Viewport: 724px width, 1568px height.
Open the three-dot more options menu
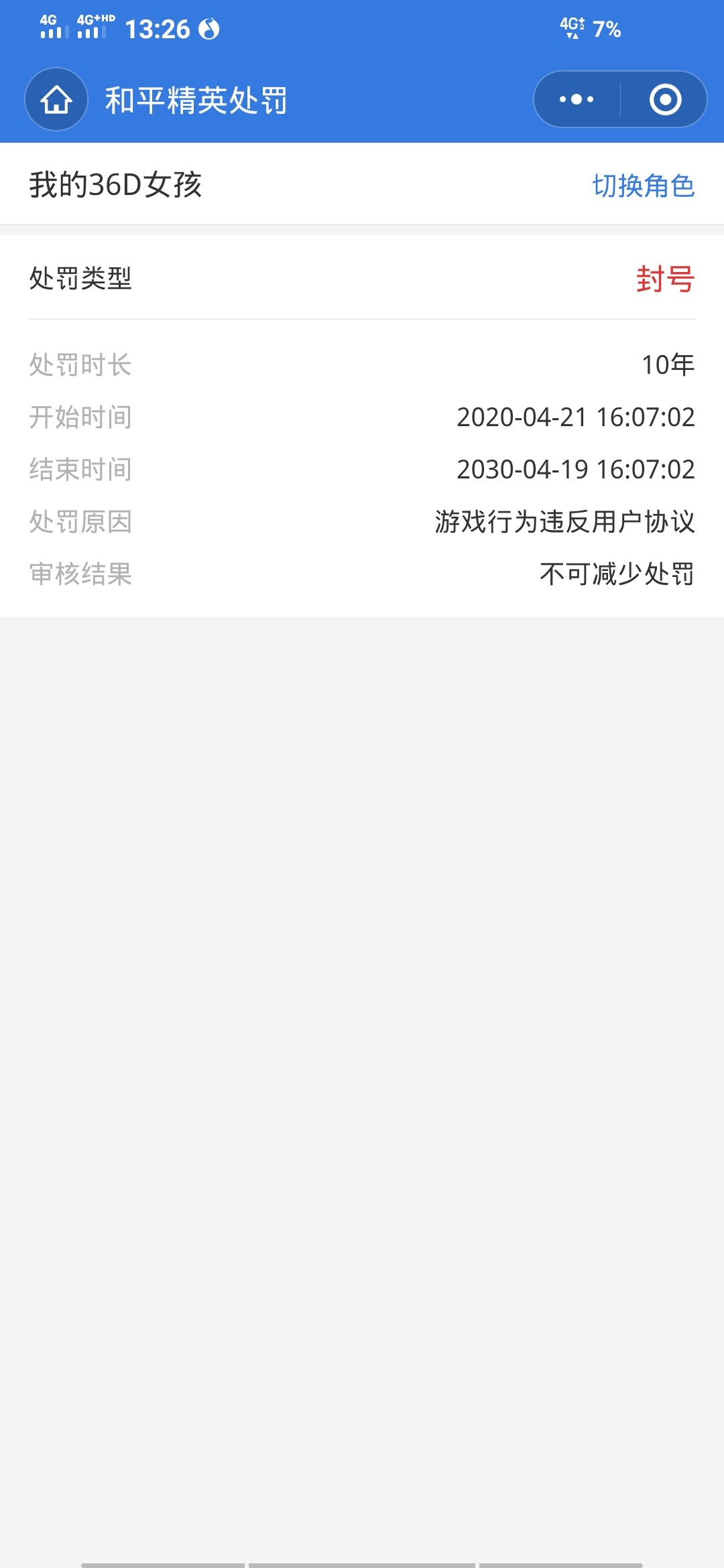pos(577,100)
